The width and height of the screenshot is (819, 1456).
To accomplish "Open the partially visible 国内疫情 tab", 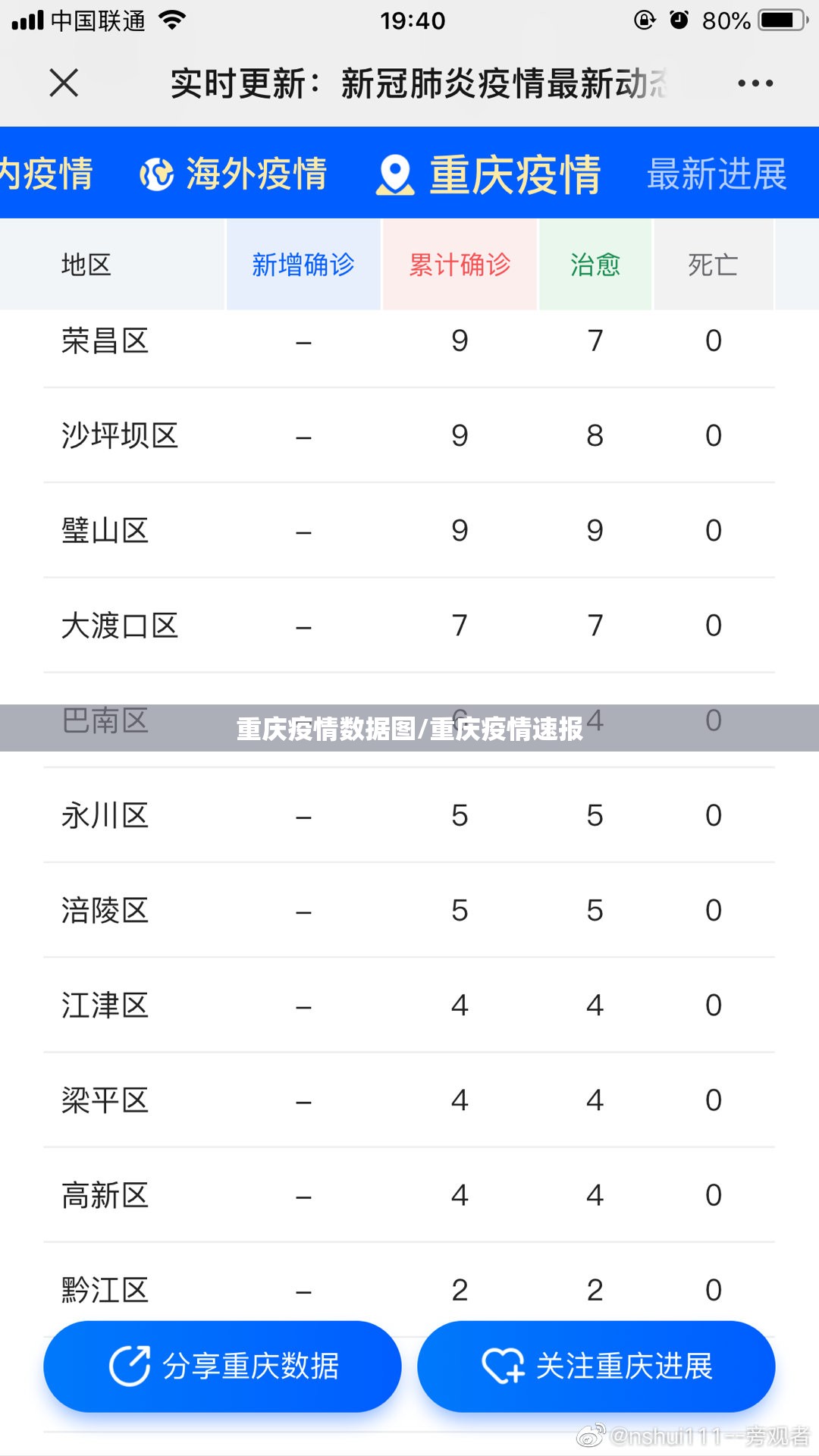I will tap(44, 174).
